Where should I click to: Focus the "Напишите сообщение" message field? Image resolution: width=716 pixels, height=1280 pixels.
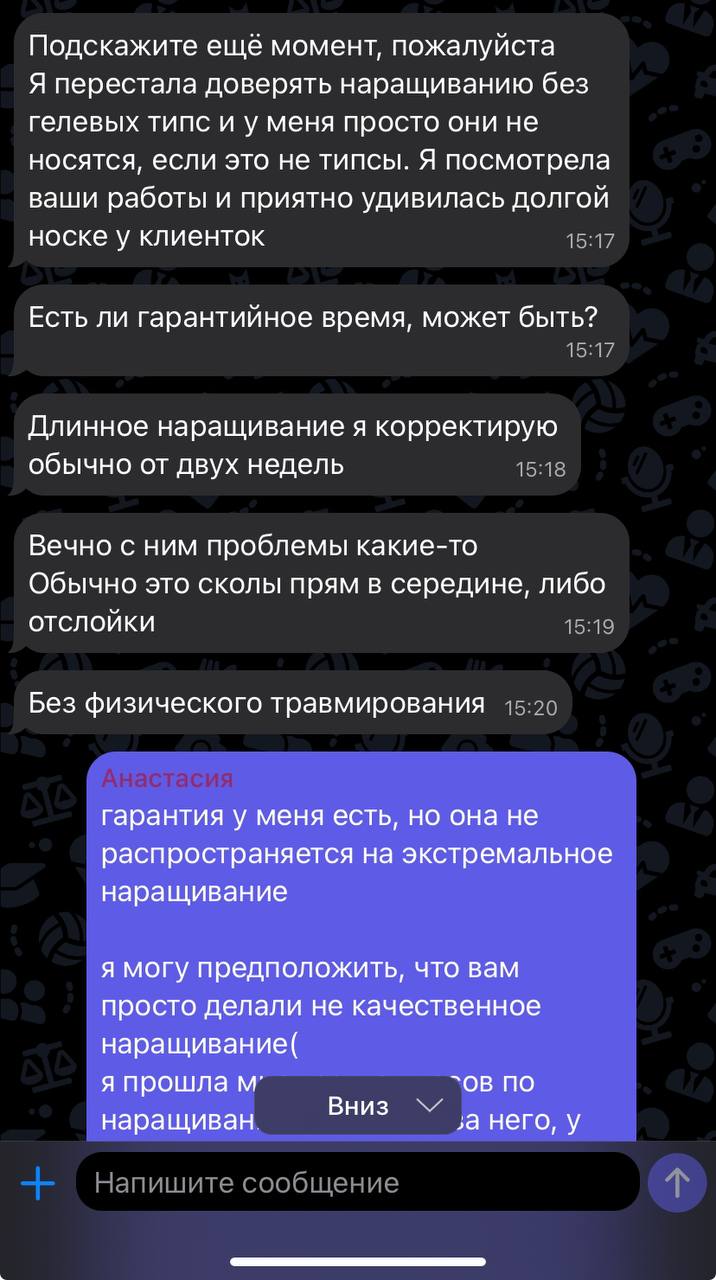pos(357,1182)
